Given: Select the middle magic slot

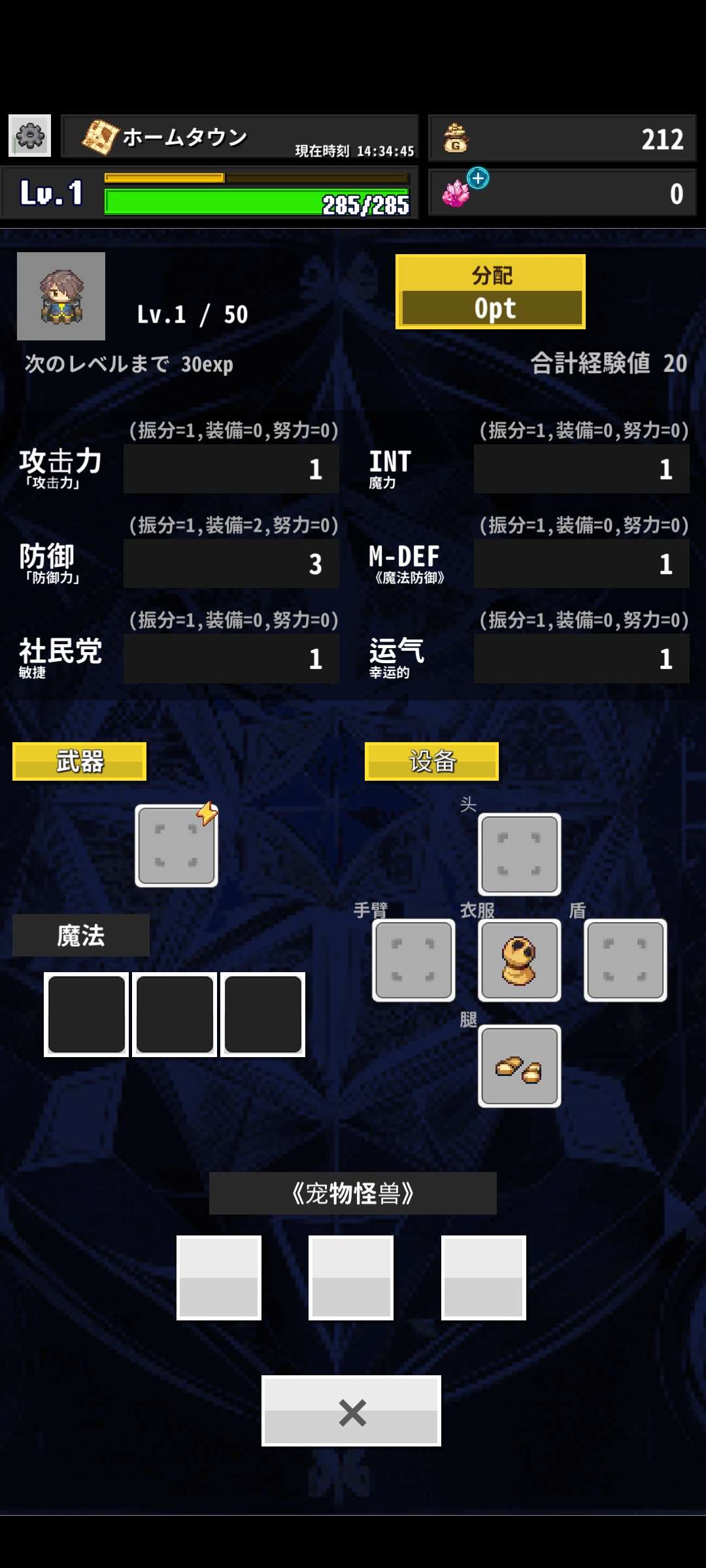Looking at the screenshot, I should pyautogui.click(x=175, y=1014).
